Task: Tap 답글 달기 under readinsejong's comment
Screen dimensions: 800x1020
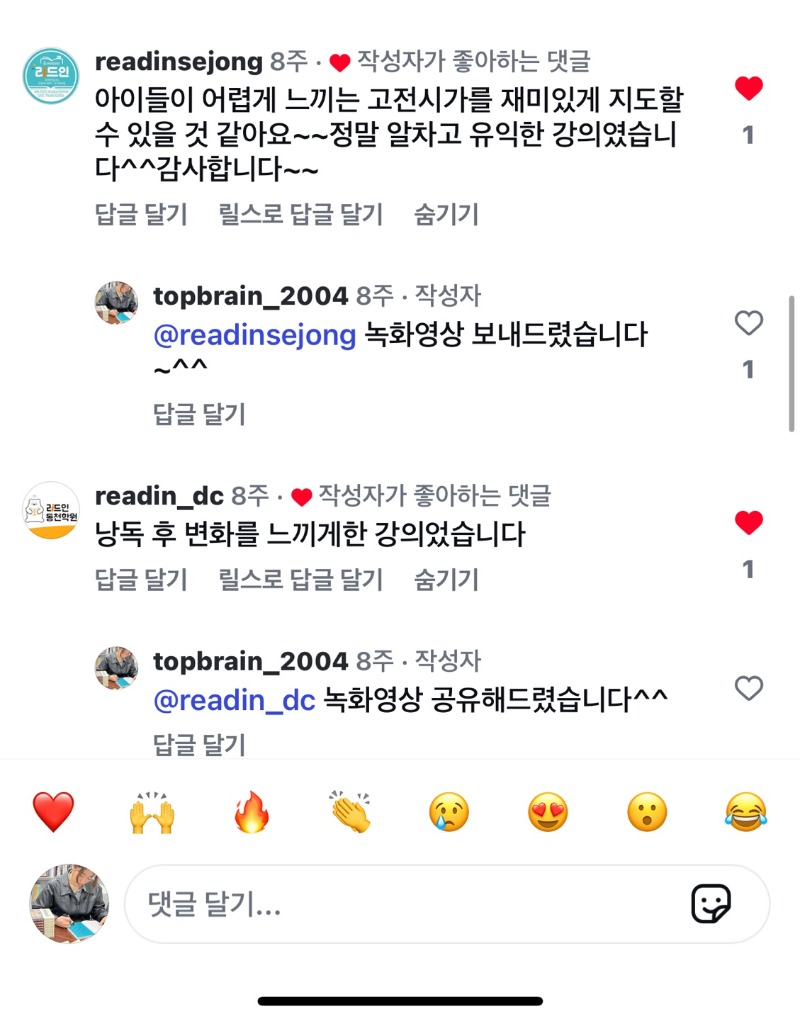Action: [x=141, y=214]
